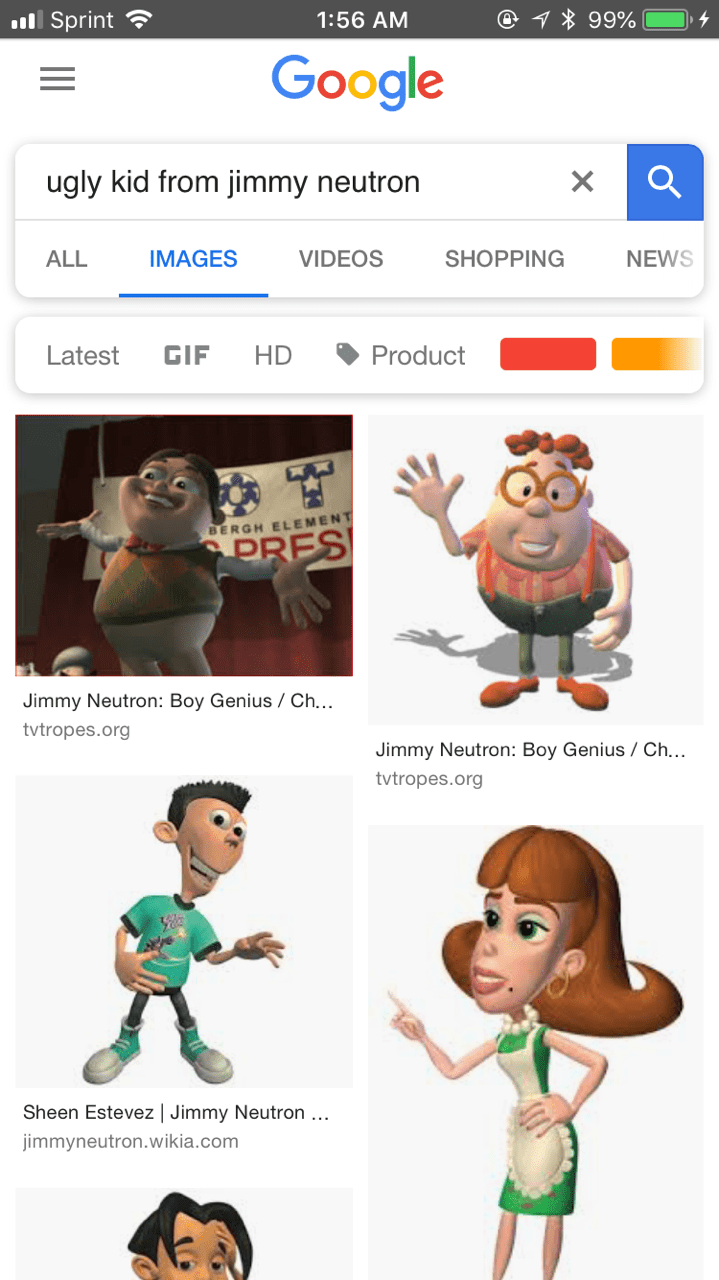The height and width of the screenshot is (1280, 719).
Task: Edit the search box query
Action: [x=290, y=182]
